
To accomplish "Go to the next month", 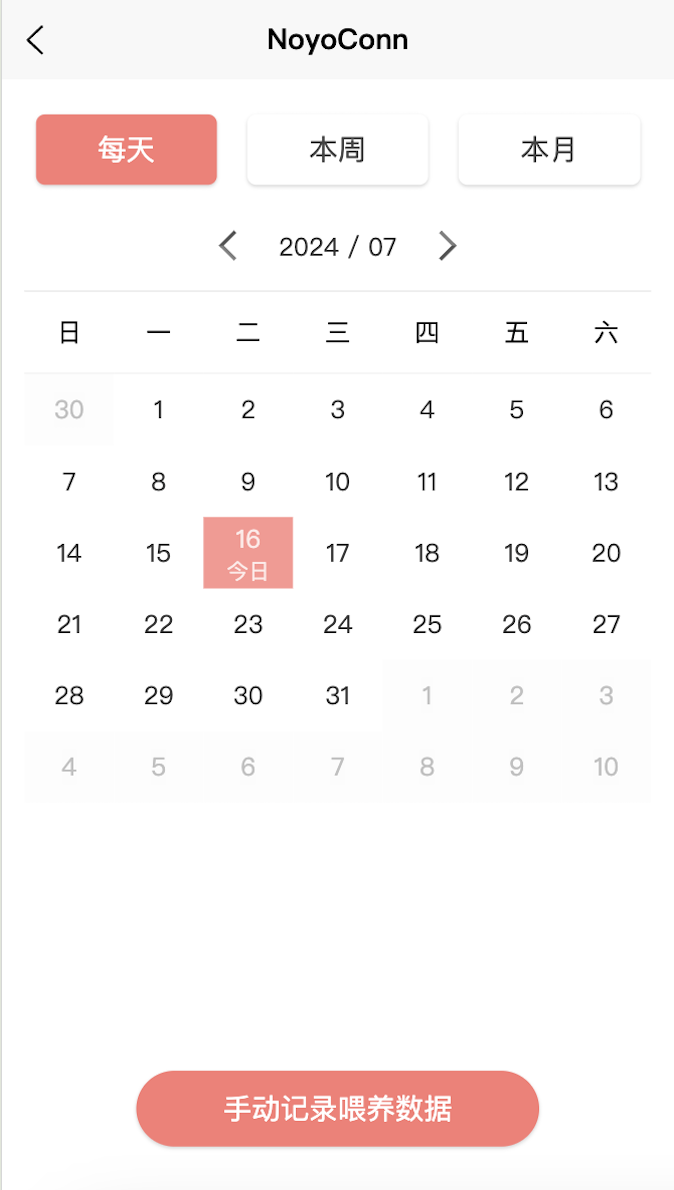I will point(447,246).
